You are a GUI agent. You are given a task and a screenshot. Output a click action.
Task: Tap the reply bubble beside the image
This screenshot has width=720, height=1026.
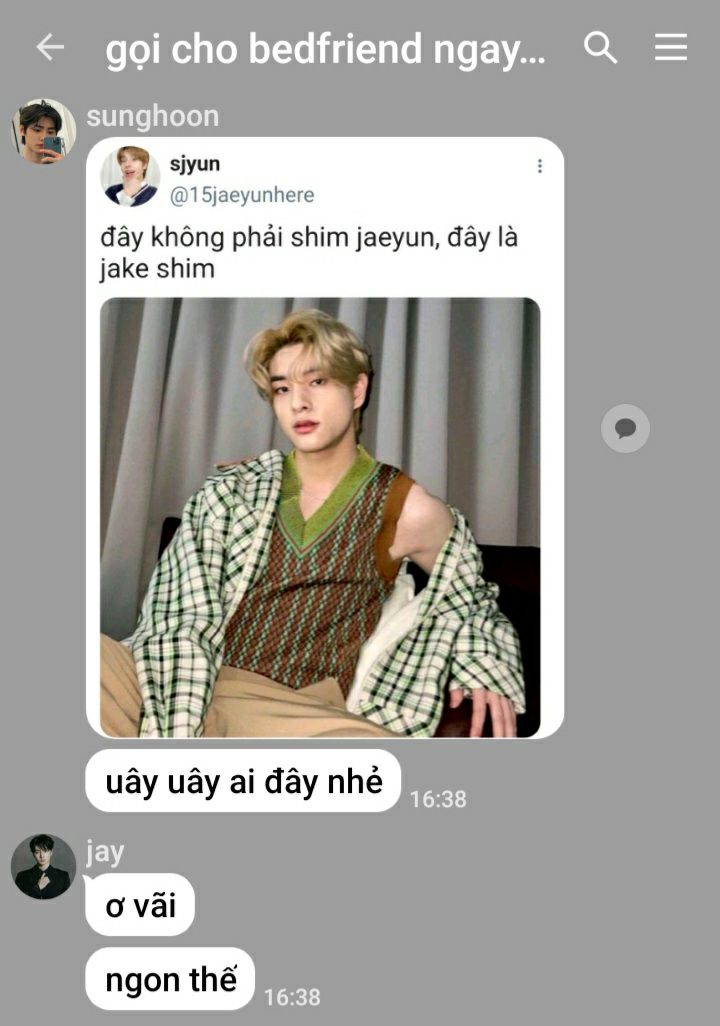tap(625, 429)
